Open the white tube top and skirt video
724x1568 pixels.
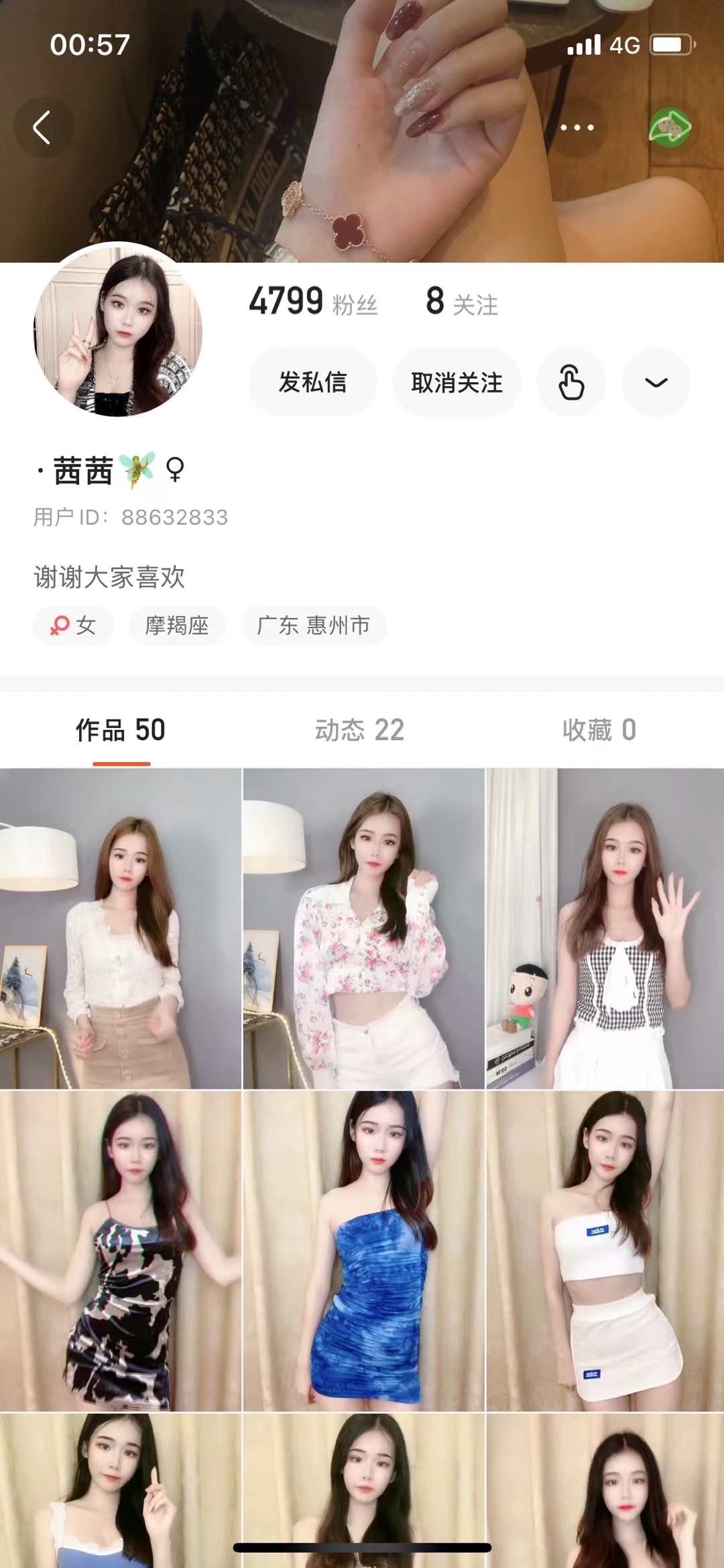[605, 1250]
